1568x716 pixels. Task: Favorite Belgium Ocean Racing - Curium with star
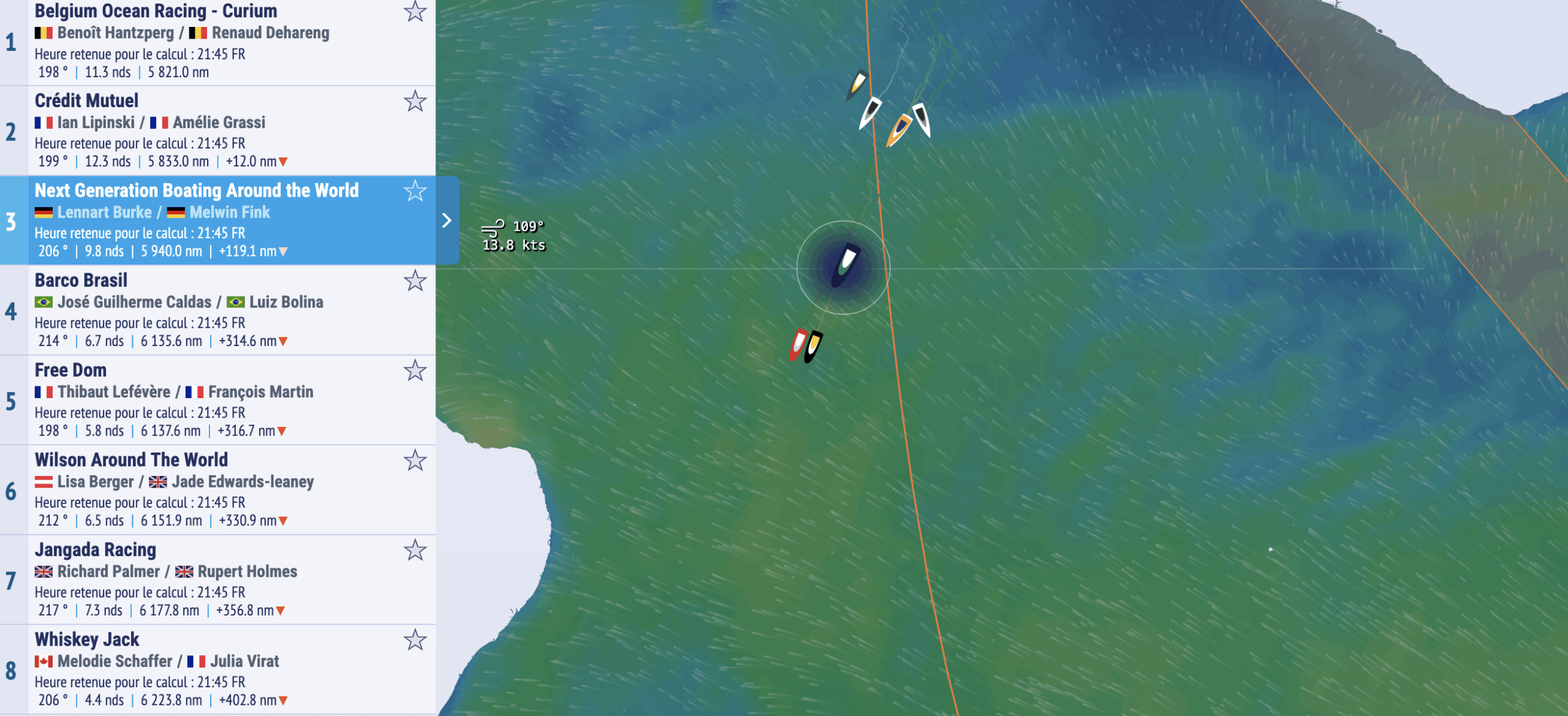pos(415,11)
